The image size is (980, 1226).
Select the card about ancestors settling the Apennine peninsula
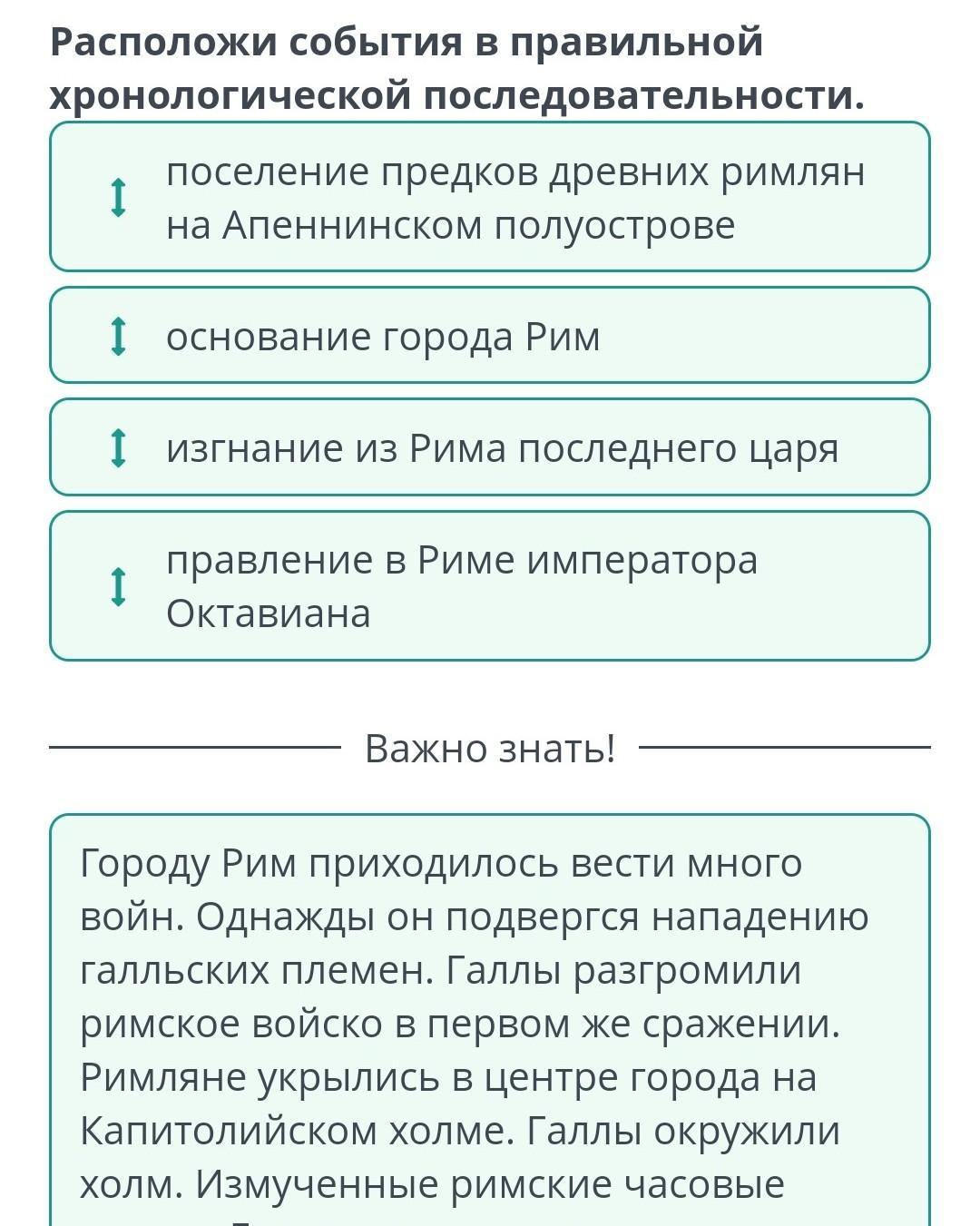[490, 197]
